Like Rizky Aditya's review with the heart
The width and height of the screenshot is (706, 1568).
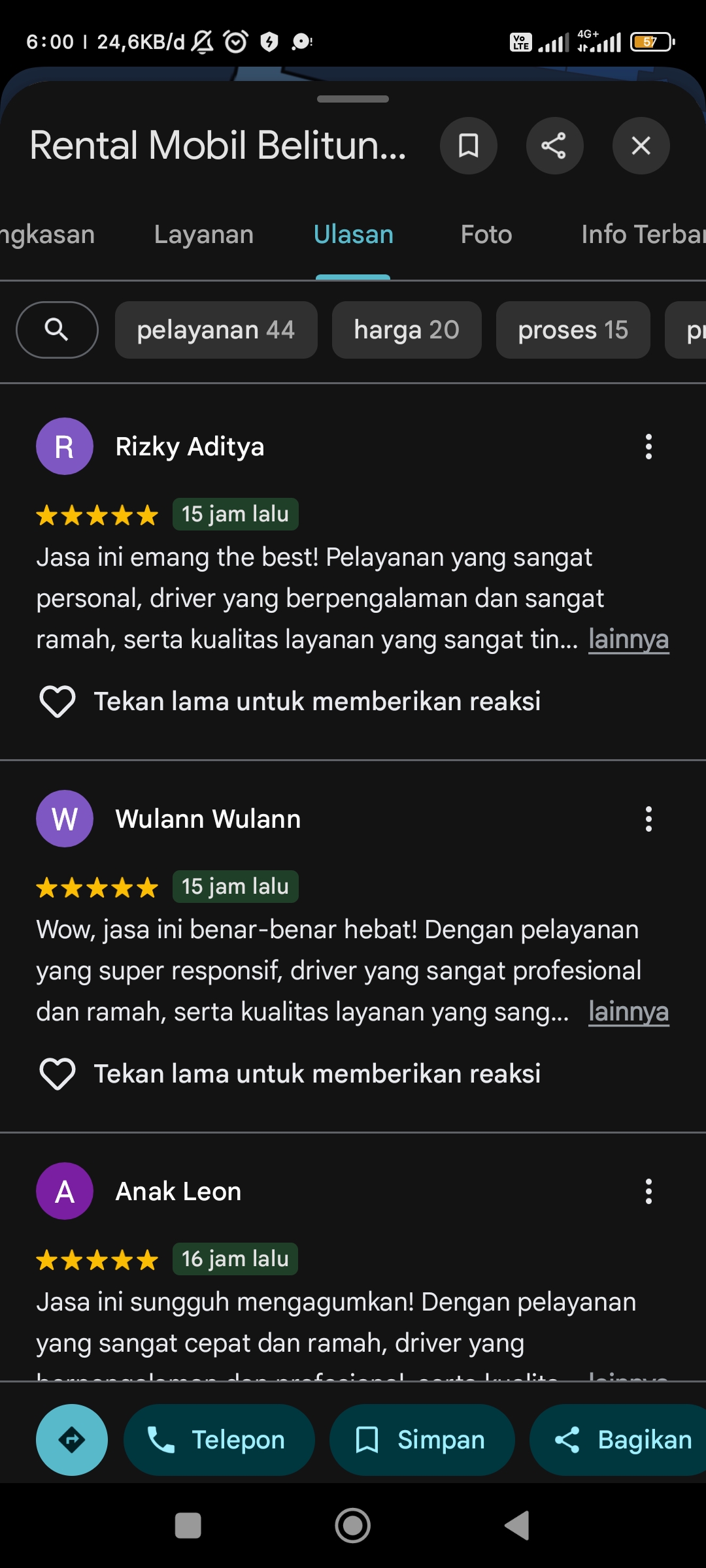(x=58, y=702)
